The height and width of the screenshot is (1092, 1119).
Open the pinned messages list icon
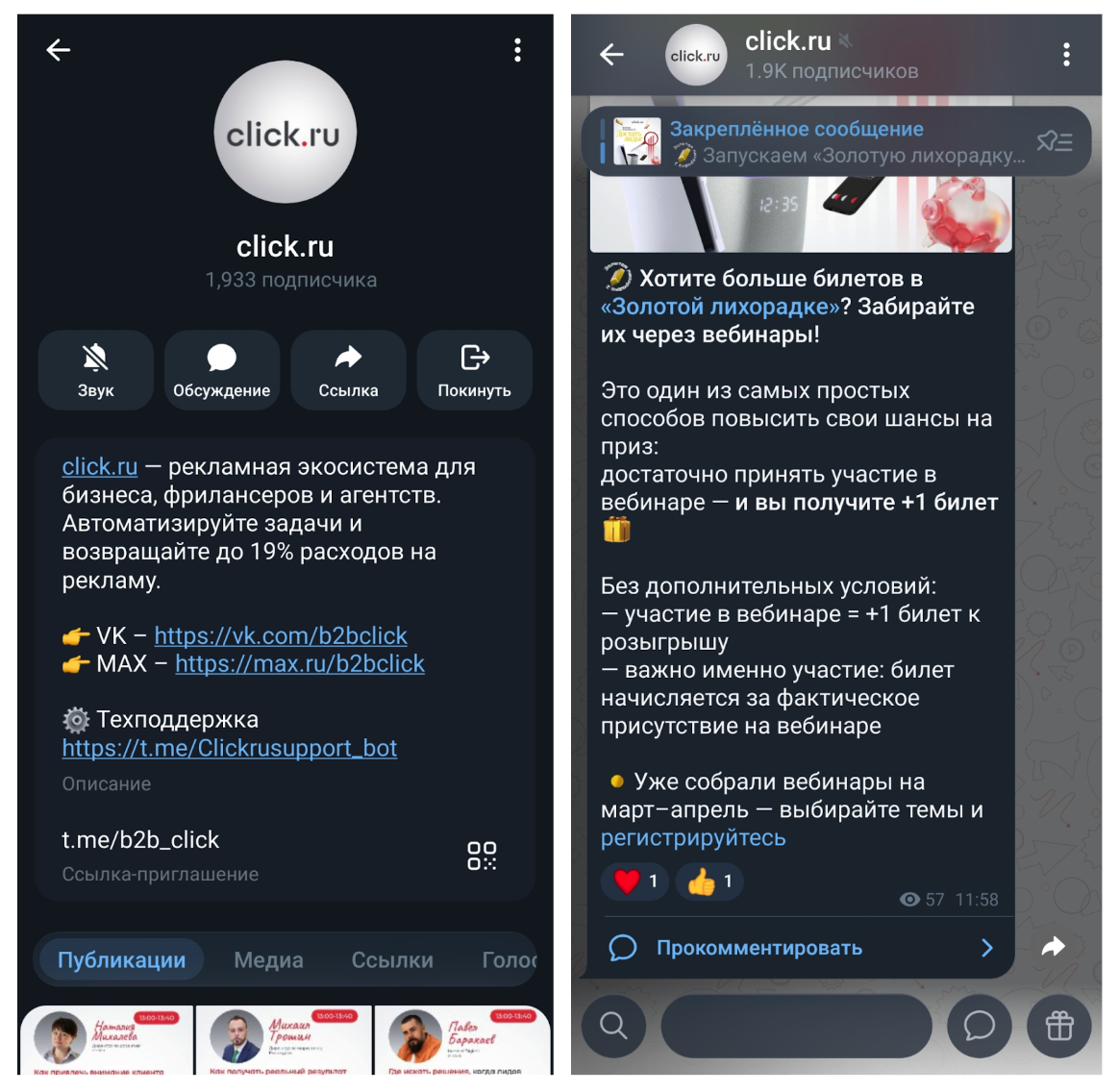pos(1055,141)
